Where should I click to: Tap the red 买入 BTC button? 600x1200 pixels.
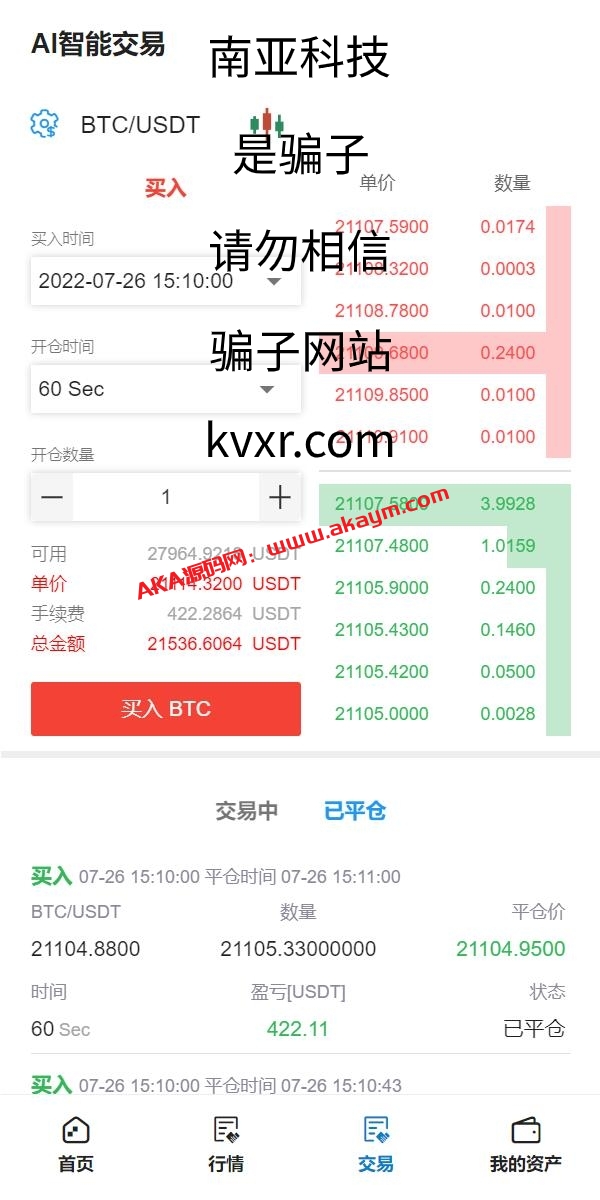[x=166, y=709]
